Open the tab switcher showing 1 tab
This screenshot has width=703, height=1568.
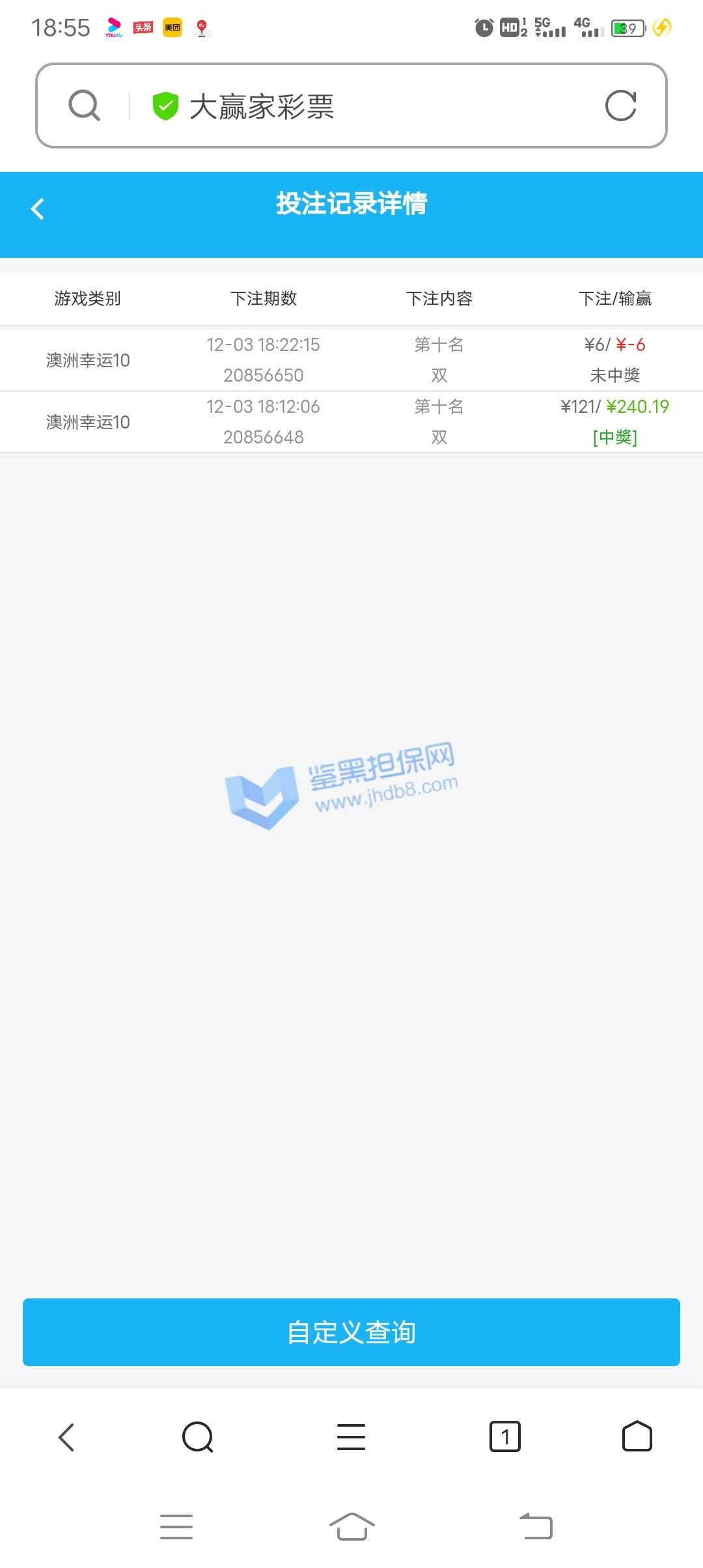(505, 1436)
